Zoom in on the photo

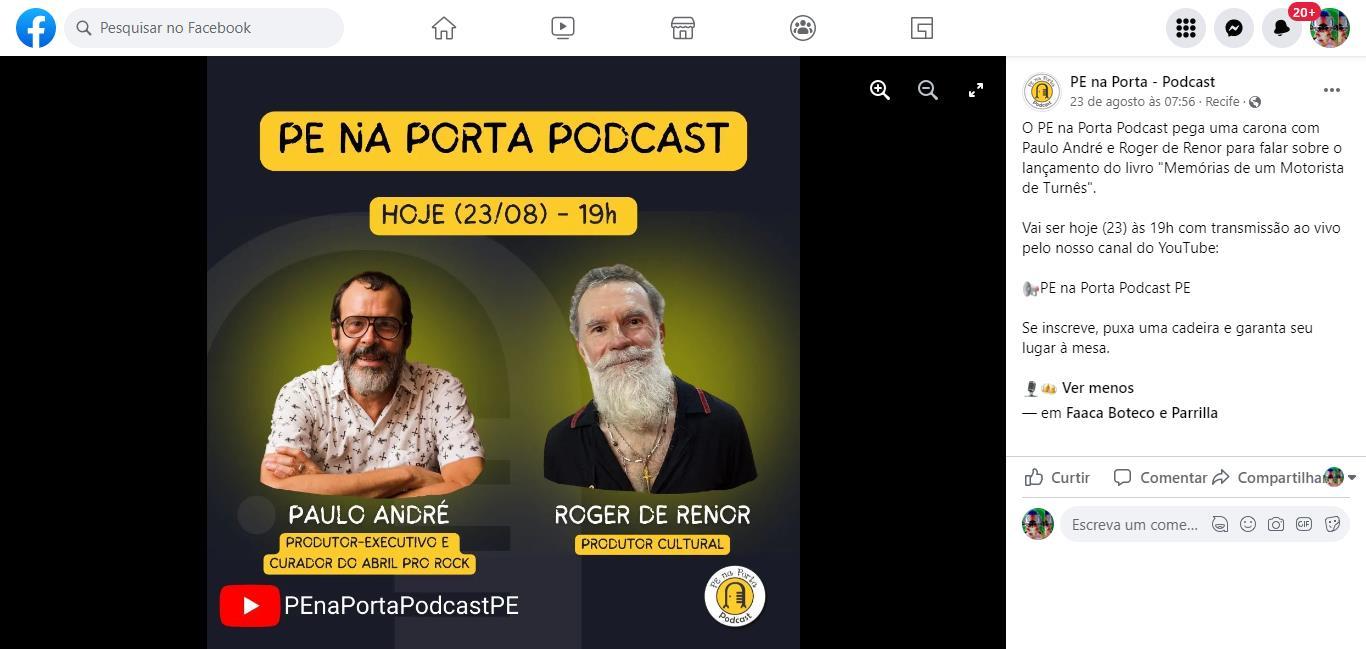pos(880,90)
